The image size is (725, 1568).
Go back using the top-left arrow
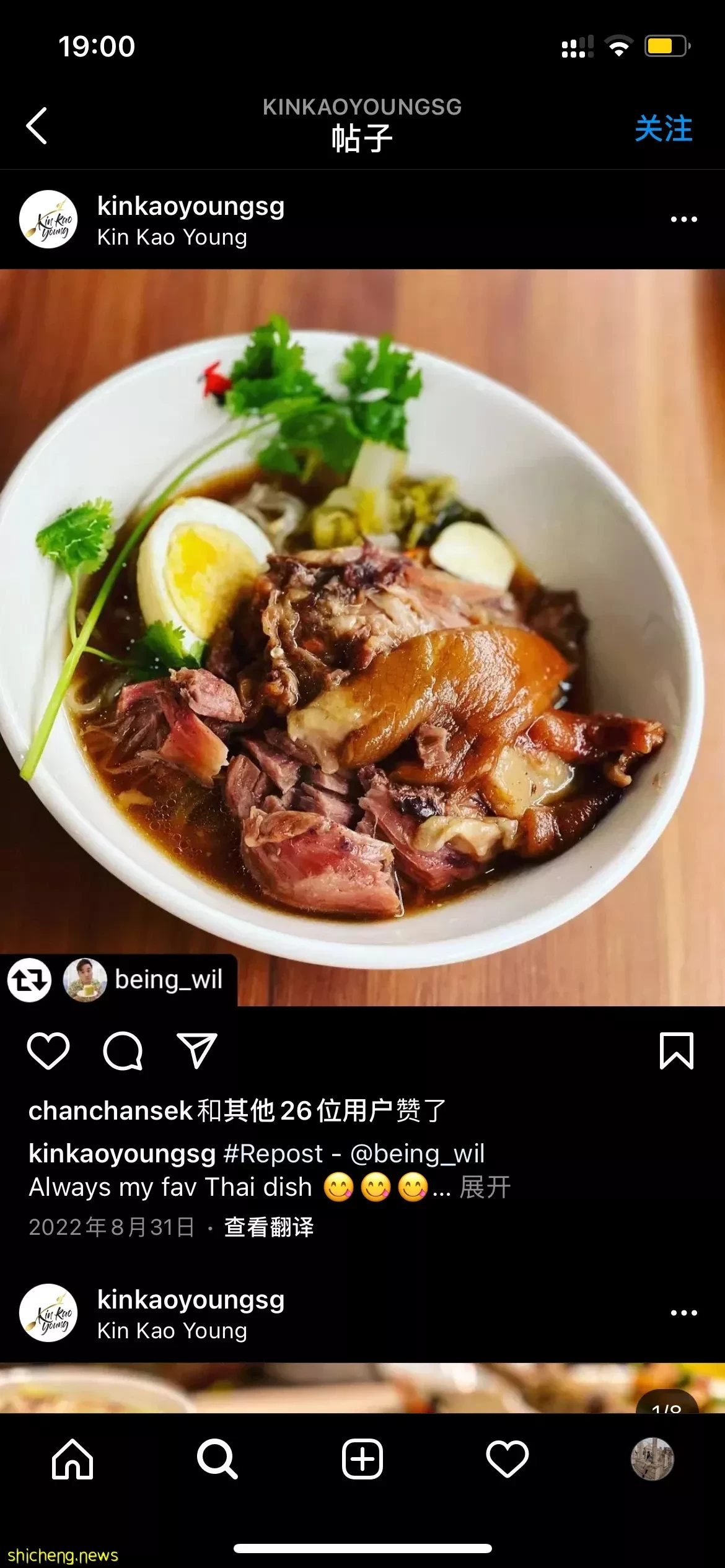click(x=37, y=126)
